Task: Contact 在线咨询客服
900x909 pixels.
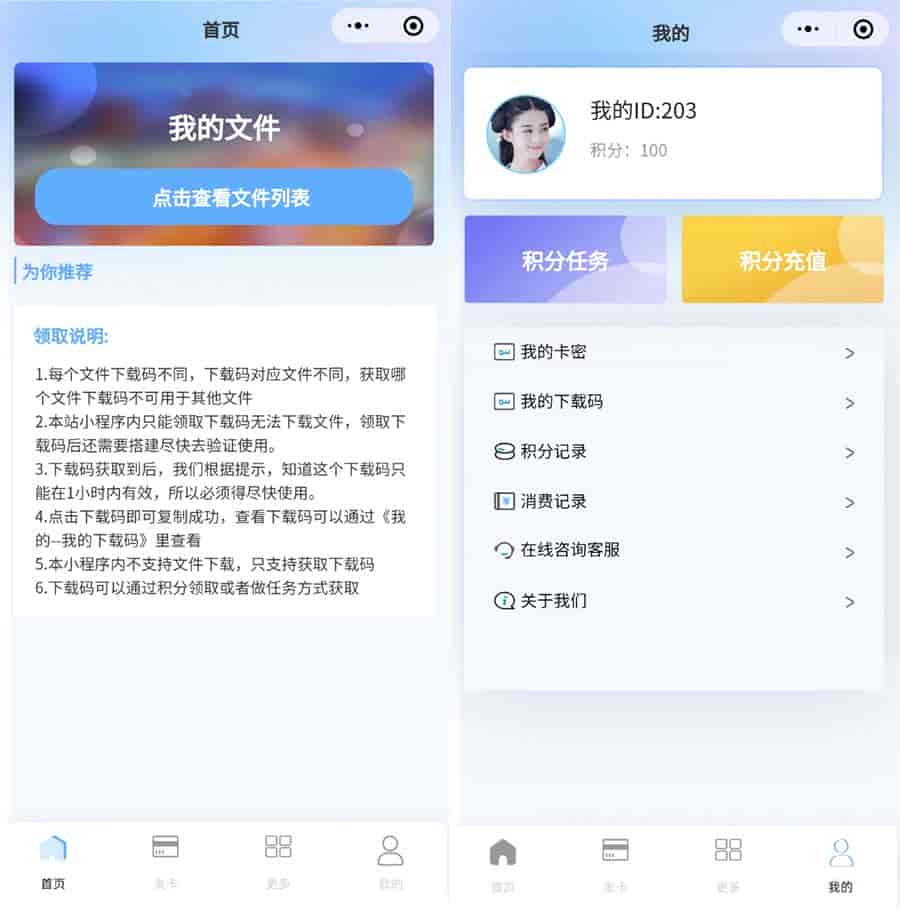Action: [x=673, y=551]
